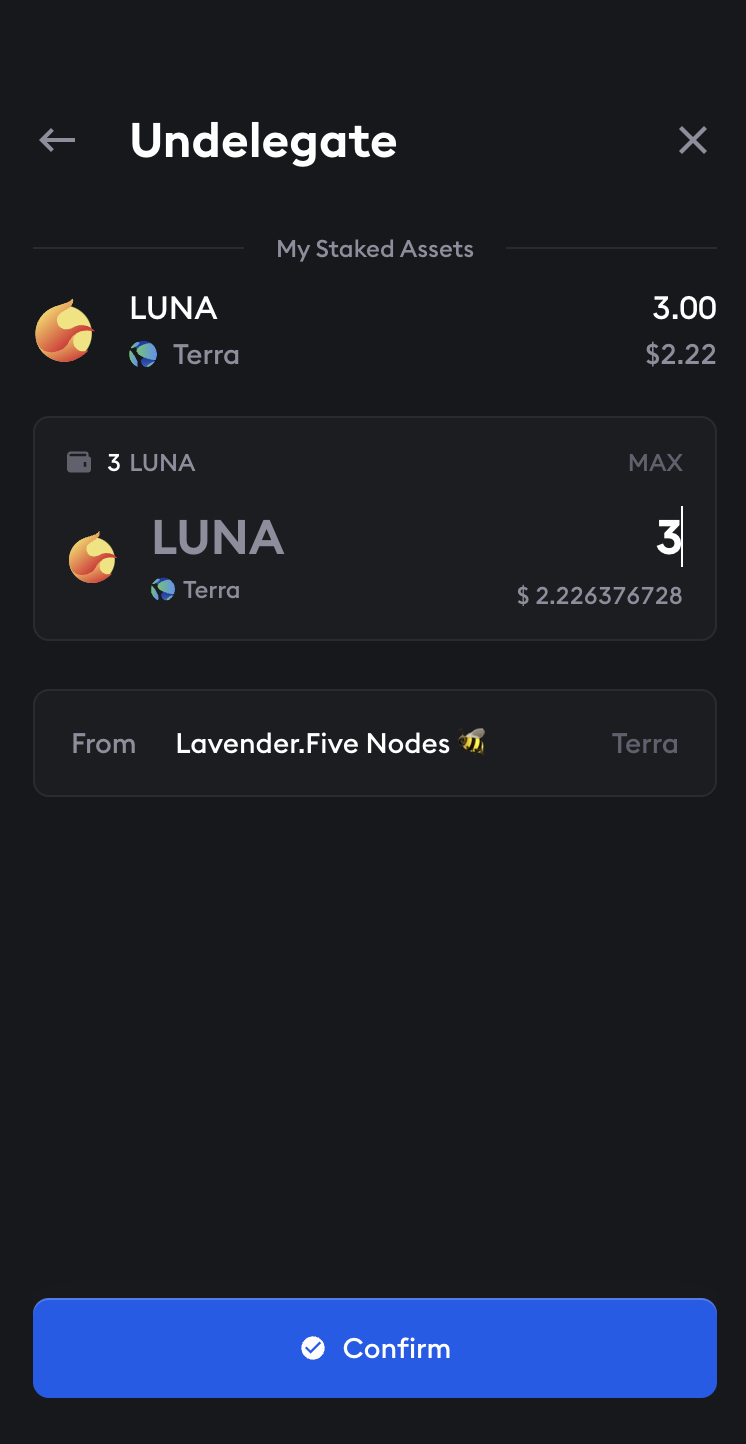Click the Undelegate screen title
This screenshot has width=746, height=1444.
[x=263, y=141]
